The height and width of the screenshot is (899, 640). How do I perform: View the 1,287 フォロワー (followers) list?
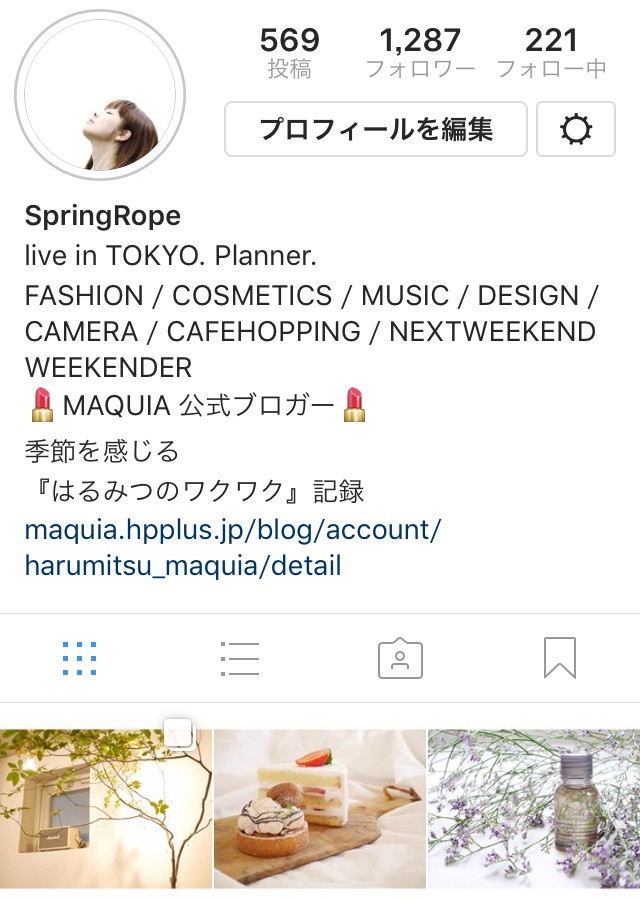[x=420, y=53]
